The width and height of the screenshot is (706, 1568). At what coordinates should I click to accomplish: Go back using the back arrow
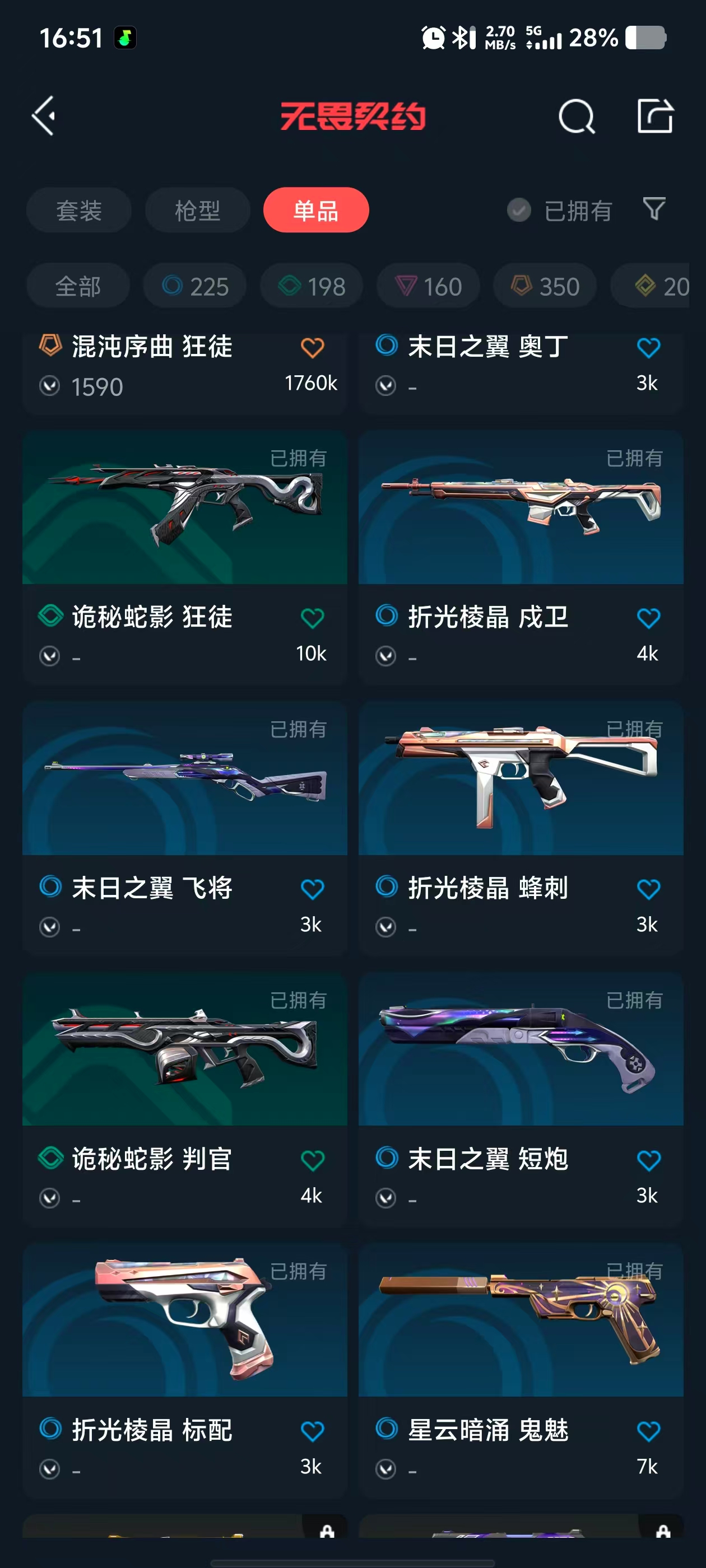(x=44, y=116)
